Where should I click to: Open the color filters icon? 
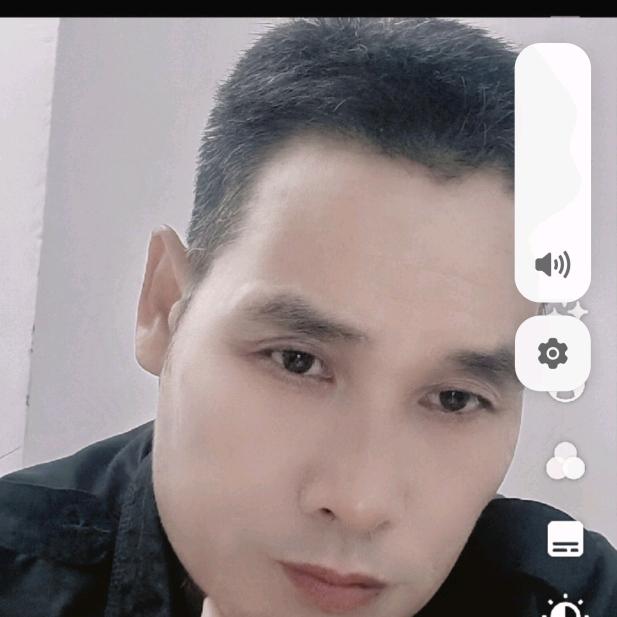(x=565, y=461)
